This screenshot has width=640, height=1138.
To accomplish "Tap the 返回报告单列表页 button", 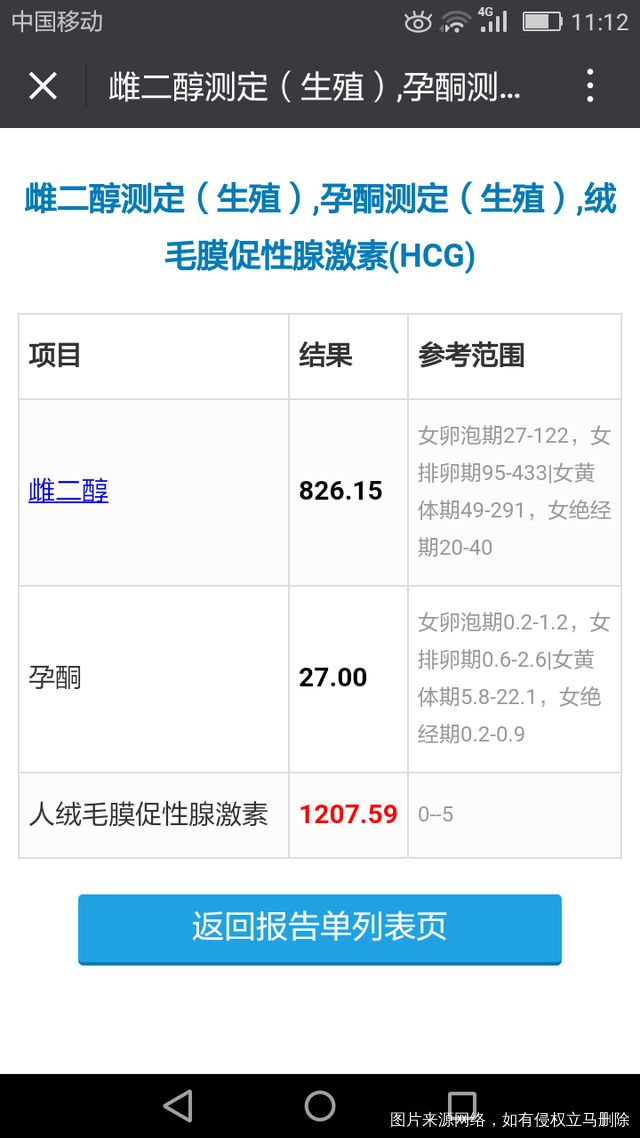I will point(320,927).
